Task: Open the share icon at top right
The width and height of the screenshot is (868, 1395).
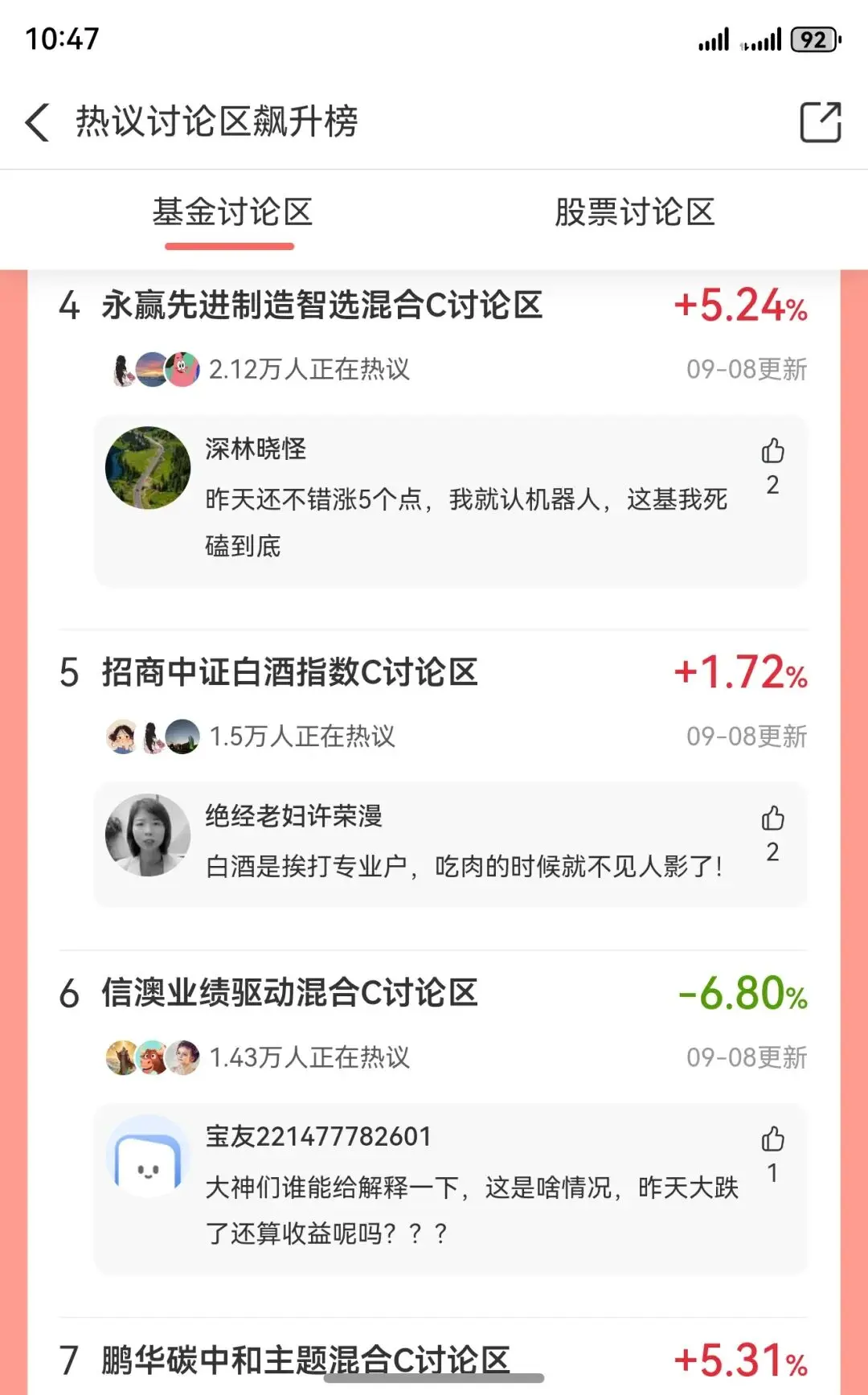Action: (x=820, y=123)
